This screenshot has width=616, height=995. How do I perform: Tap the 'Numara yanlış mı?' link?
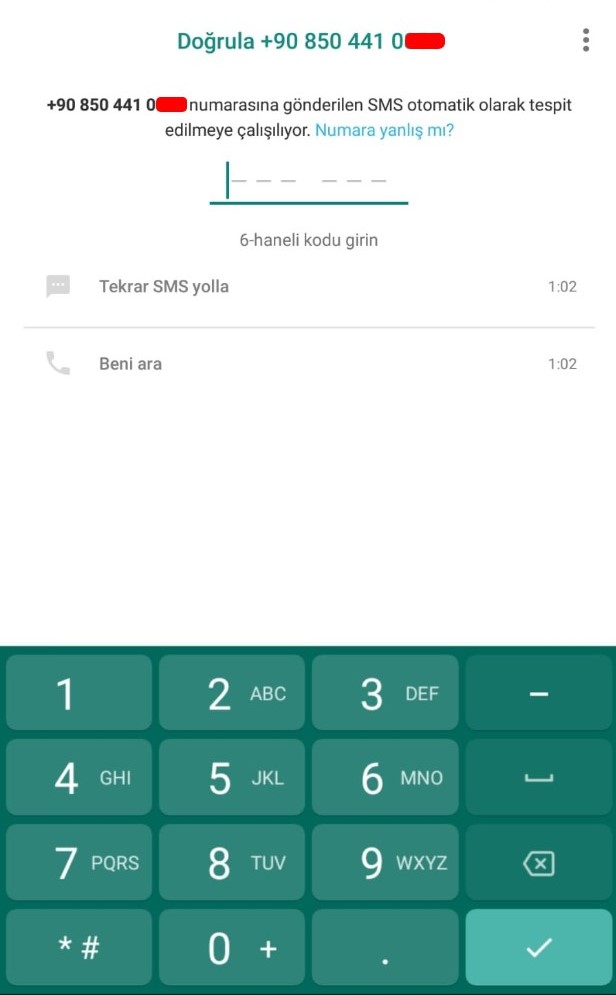click(x=384, y=131)
